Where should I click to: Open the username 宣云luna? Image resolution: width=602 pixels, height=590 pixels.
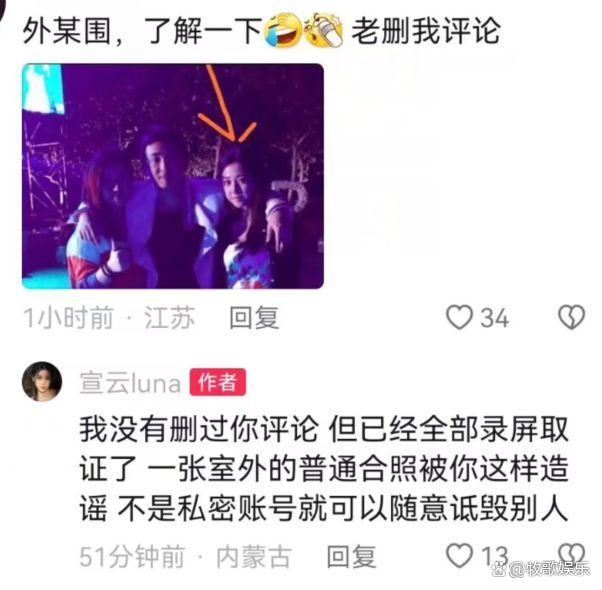click(x=130, y=382)
